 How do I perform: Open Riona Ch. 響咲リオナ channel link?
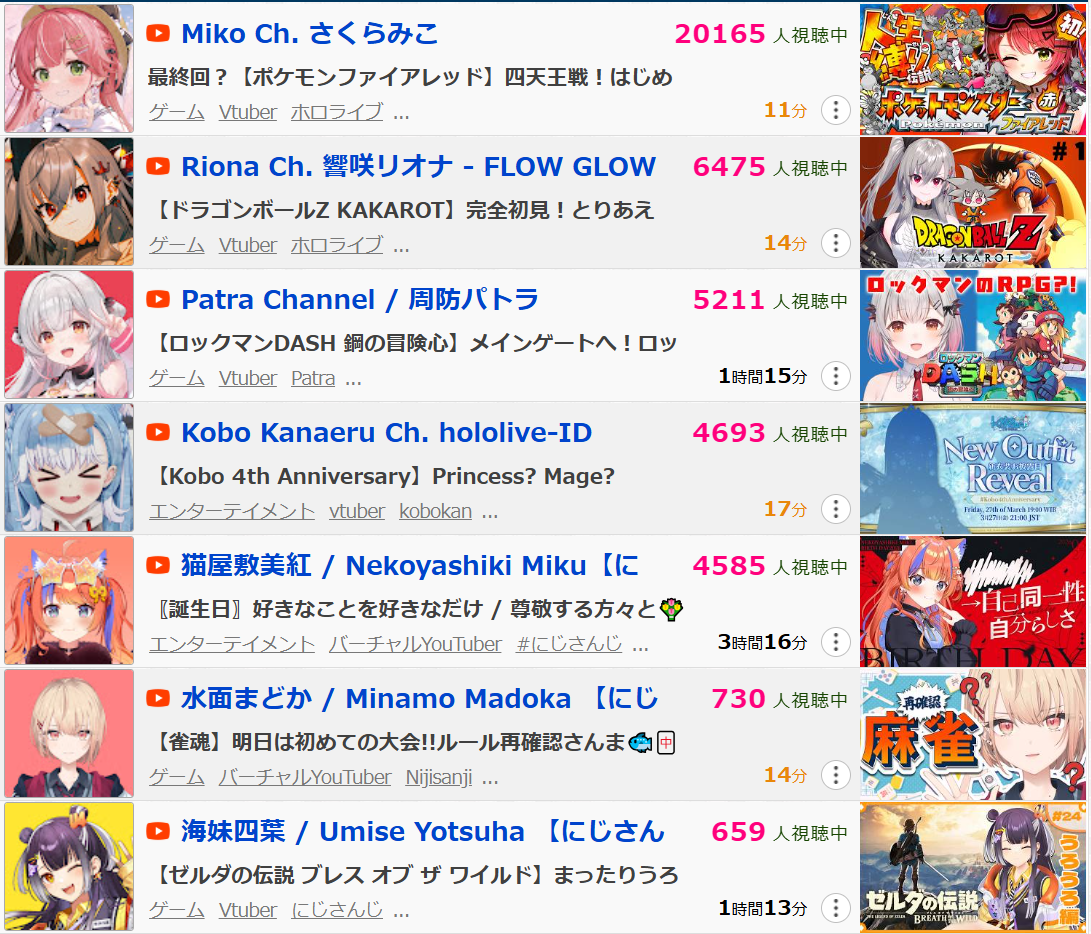[418, 167]
